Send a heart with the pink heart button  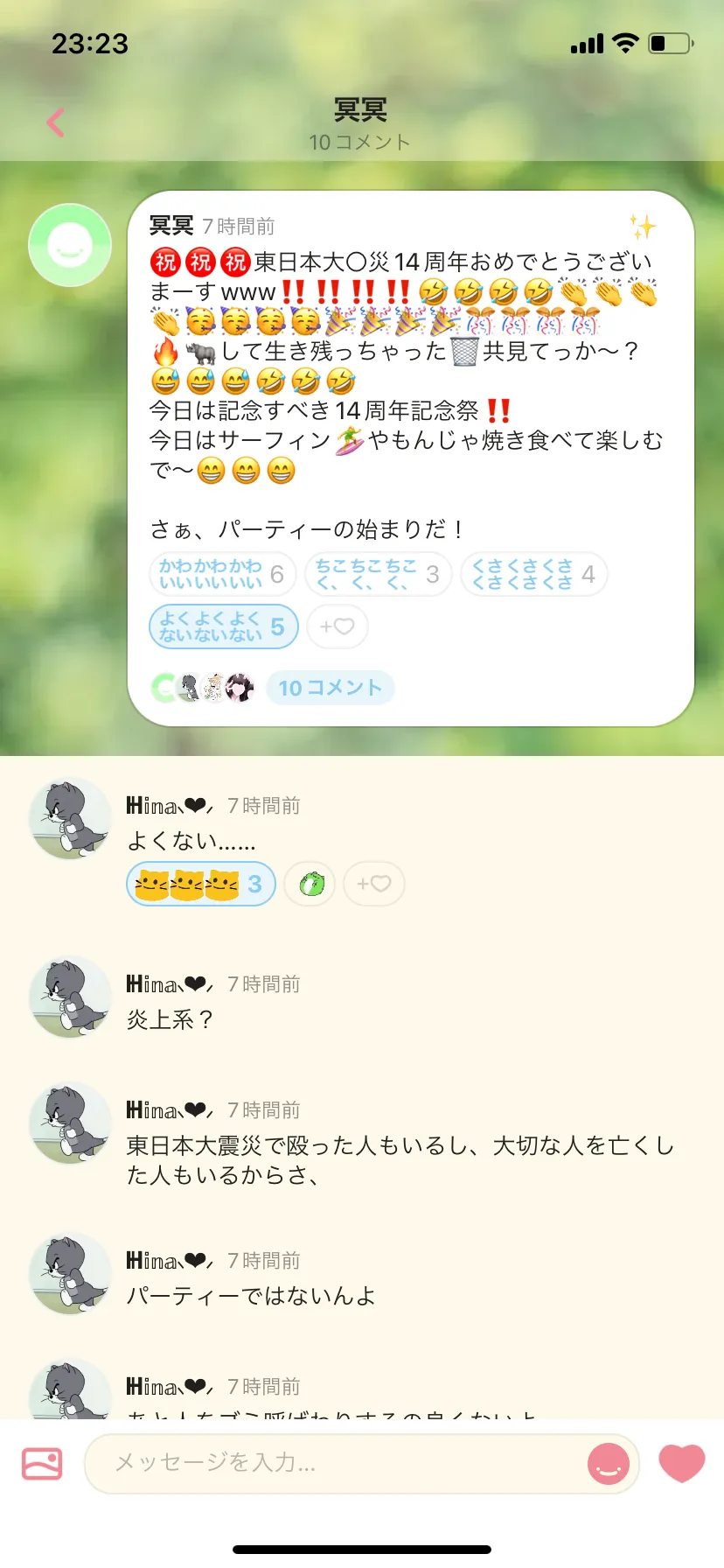(x=681, y=1463)
